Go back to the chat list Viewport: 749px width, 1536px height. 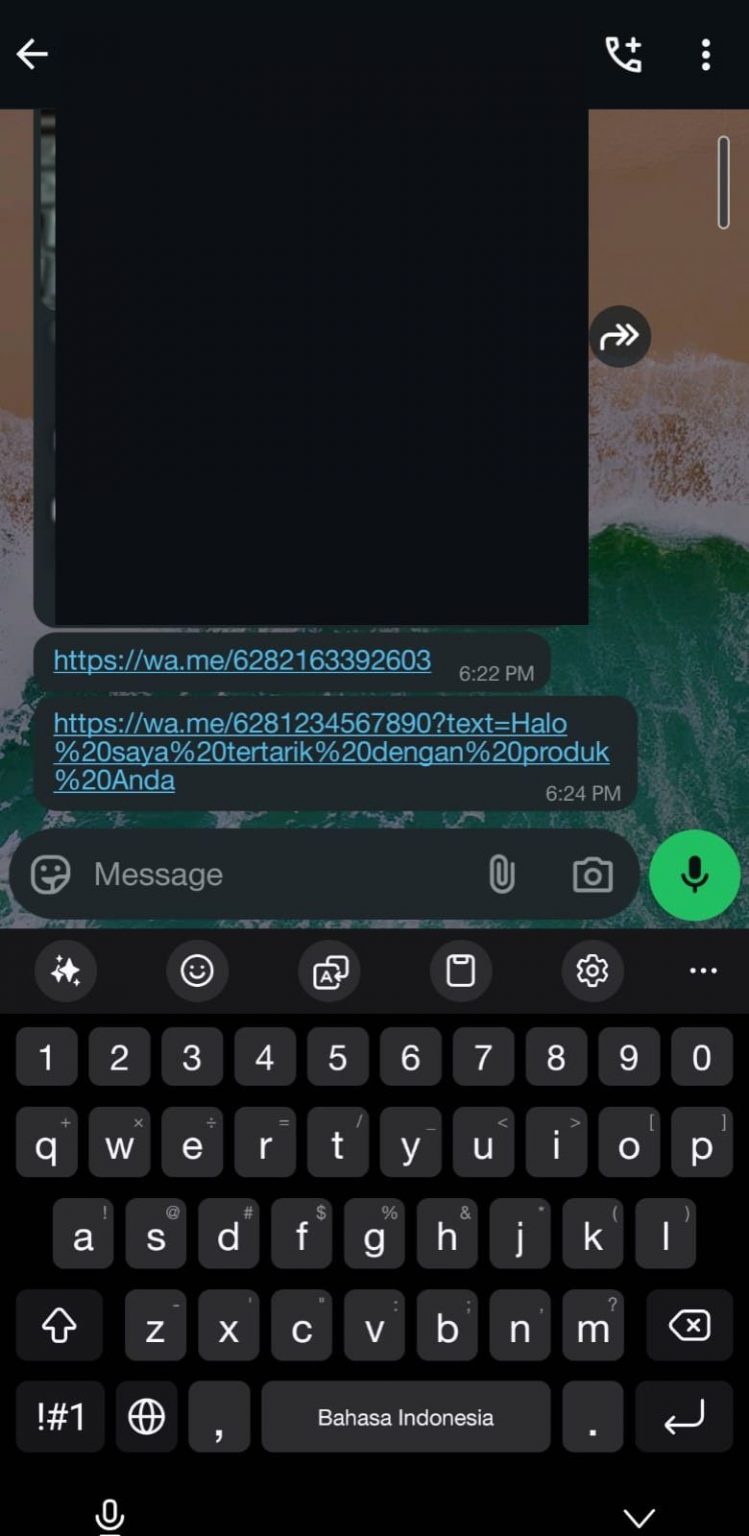click(32, 55)
